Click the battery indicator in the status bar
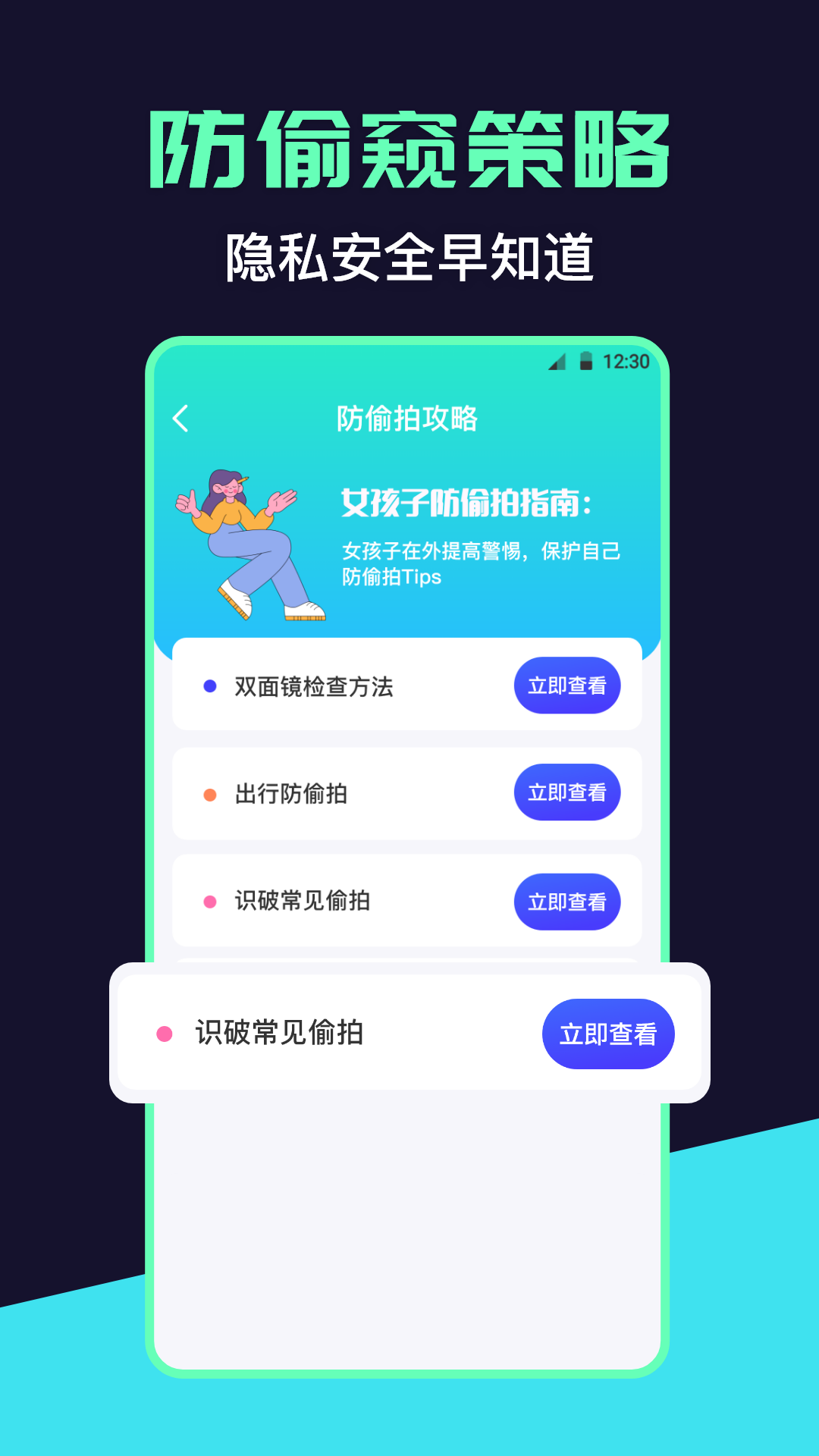The height and width of the screenshot is (1456, 819). point(585,362)
